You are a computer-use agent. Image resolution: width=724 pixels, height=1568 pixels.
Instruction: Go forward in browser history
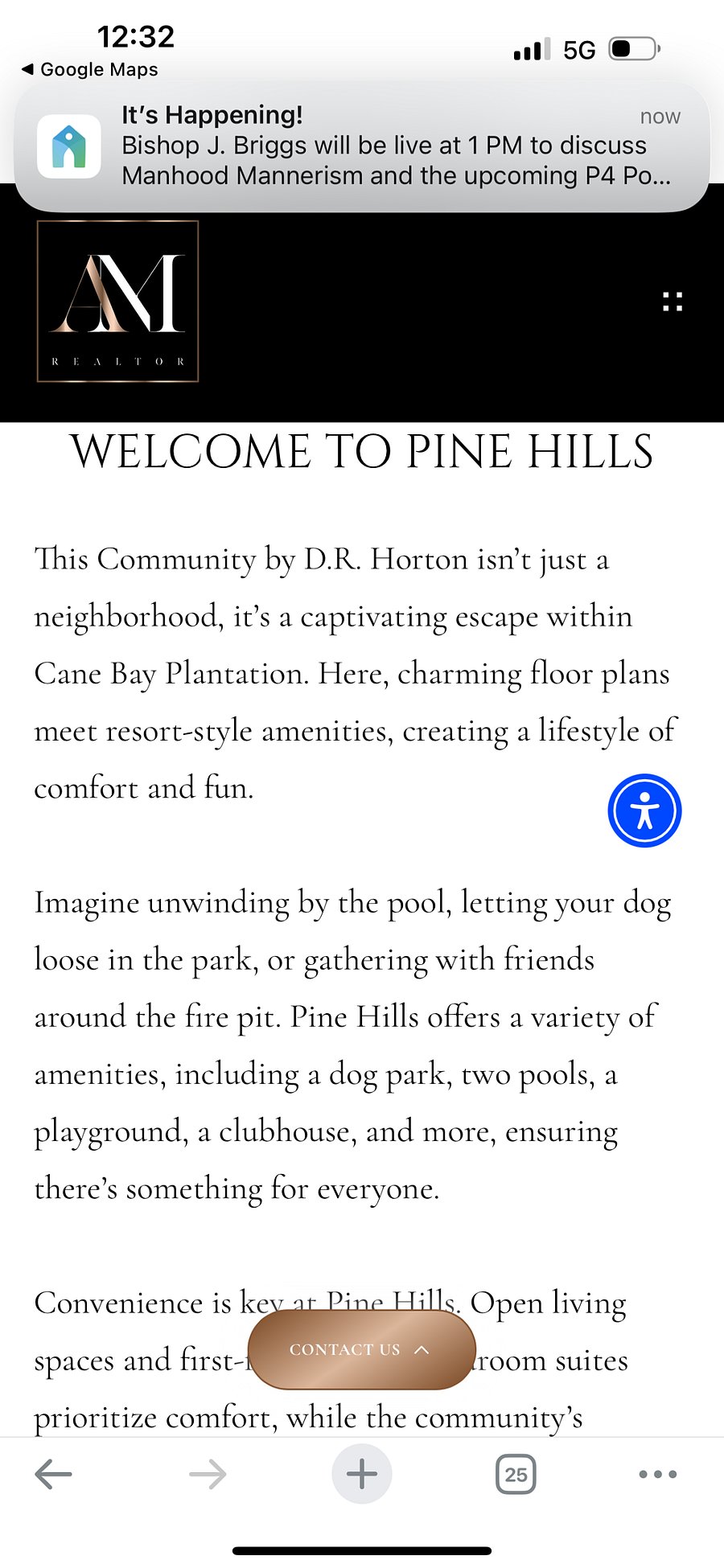pyautogui.click(x=208, y=1474)
